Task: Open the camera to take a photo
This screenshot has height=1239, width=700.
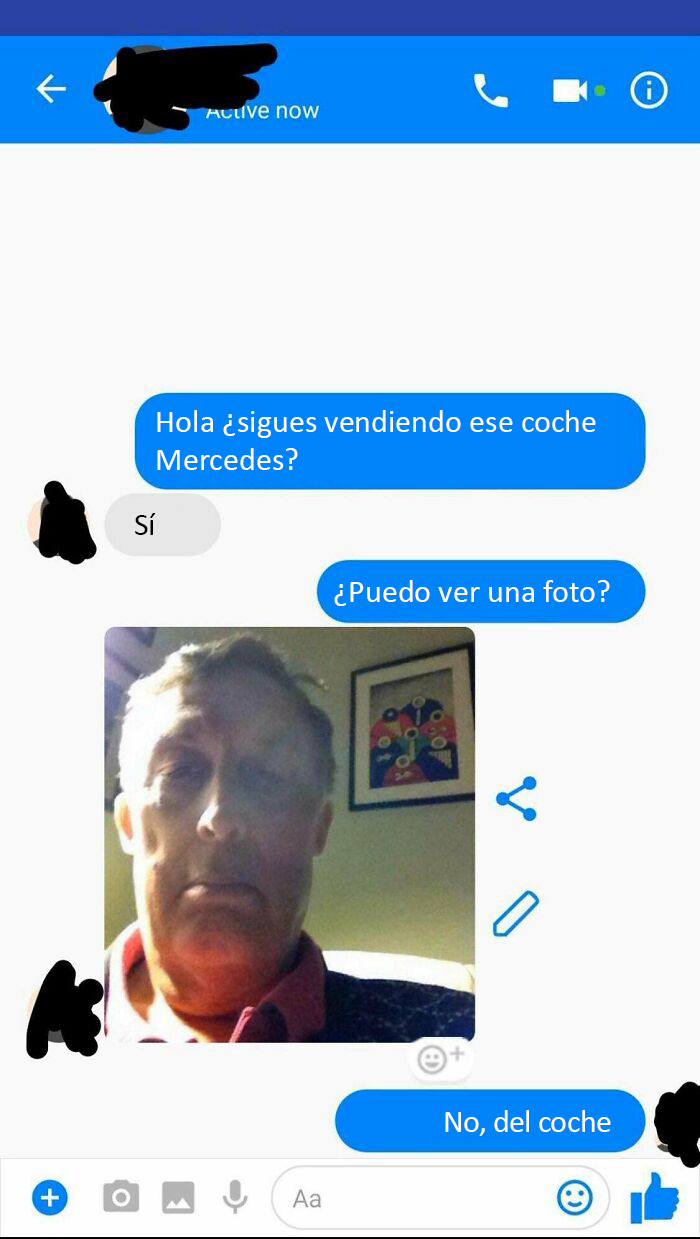Action: [121, 1197]
